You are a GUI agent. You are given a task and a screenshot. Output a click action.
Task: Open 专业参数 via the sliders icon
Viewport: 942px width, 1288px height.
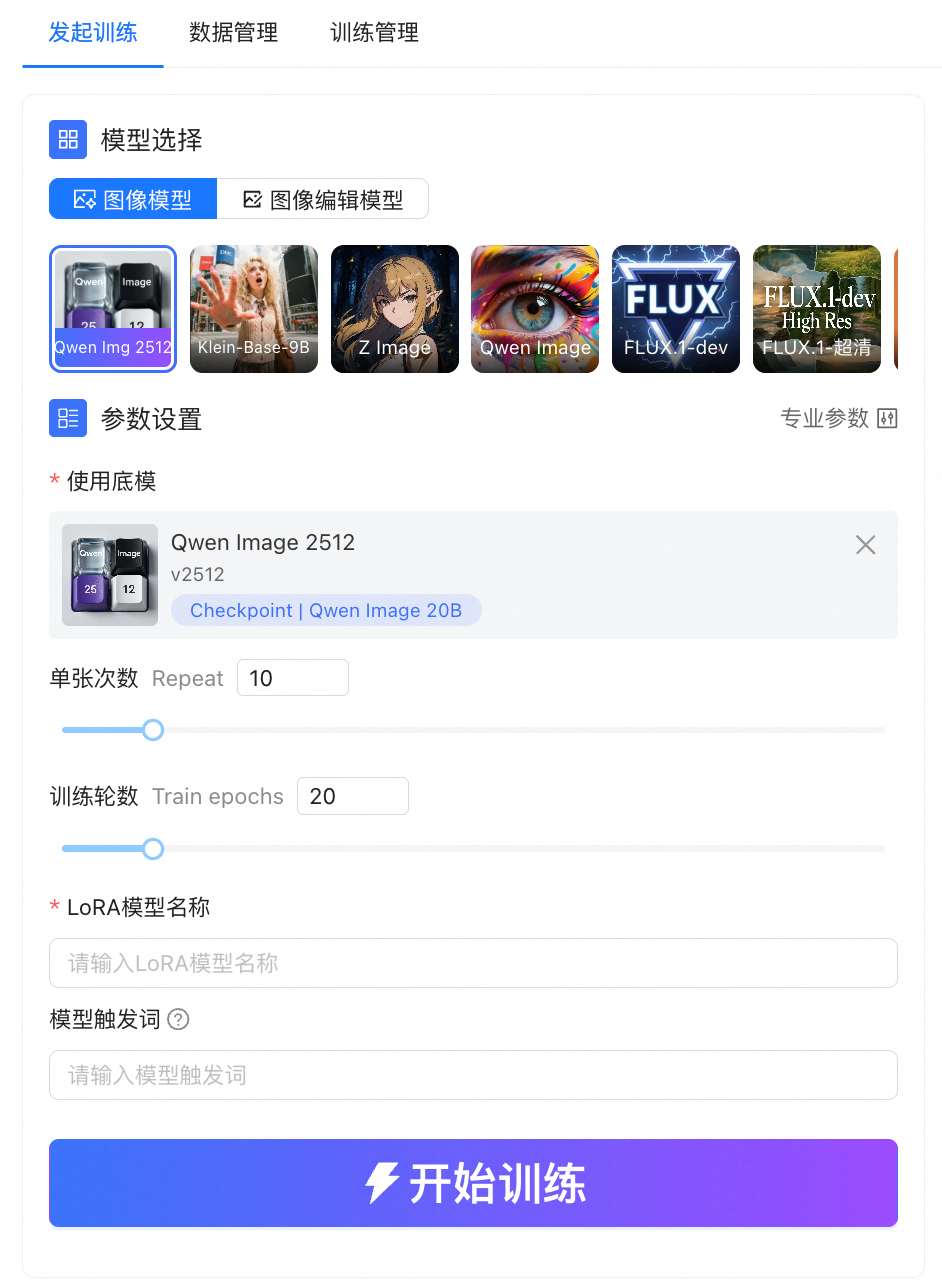(x=888, y=419)
